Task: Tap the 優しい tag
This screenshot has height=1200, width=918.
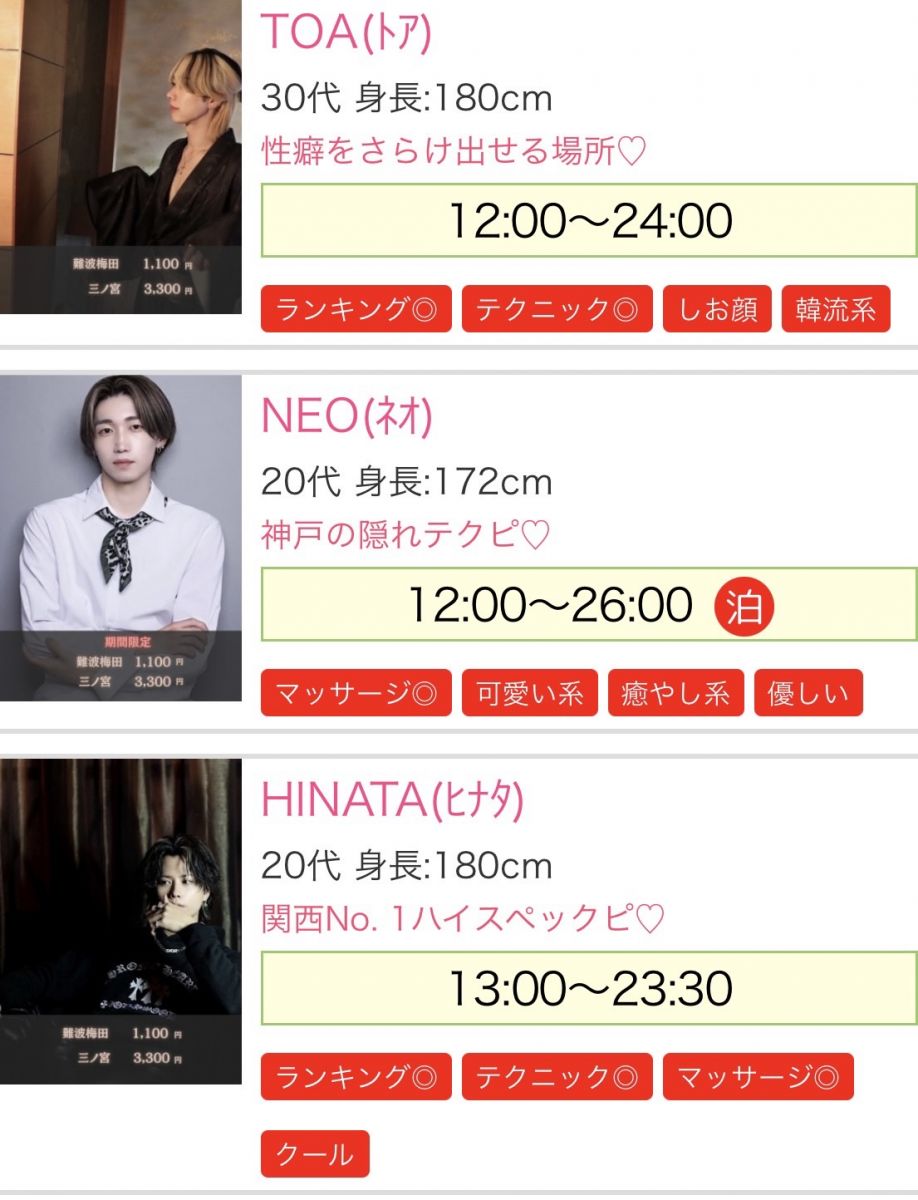Action: pos(808,693)
